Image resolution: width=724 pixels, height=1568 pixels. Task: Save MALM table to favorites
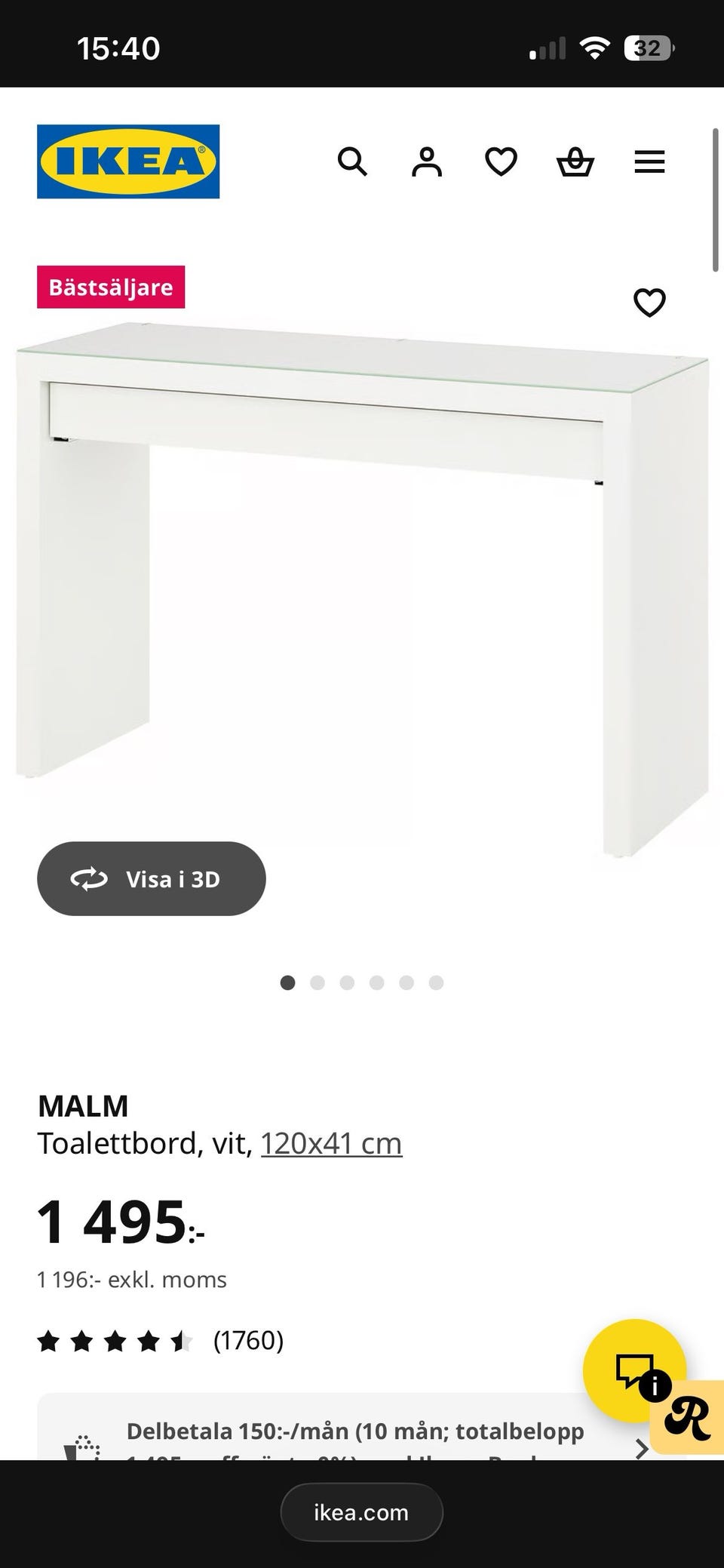coord(649,303)
